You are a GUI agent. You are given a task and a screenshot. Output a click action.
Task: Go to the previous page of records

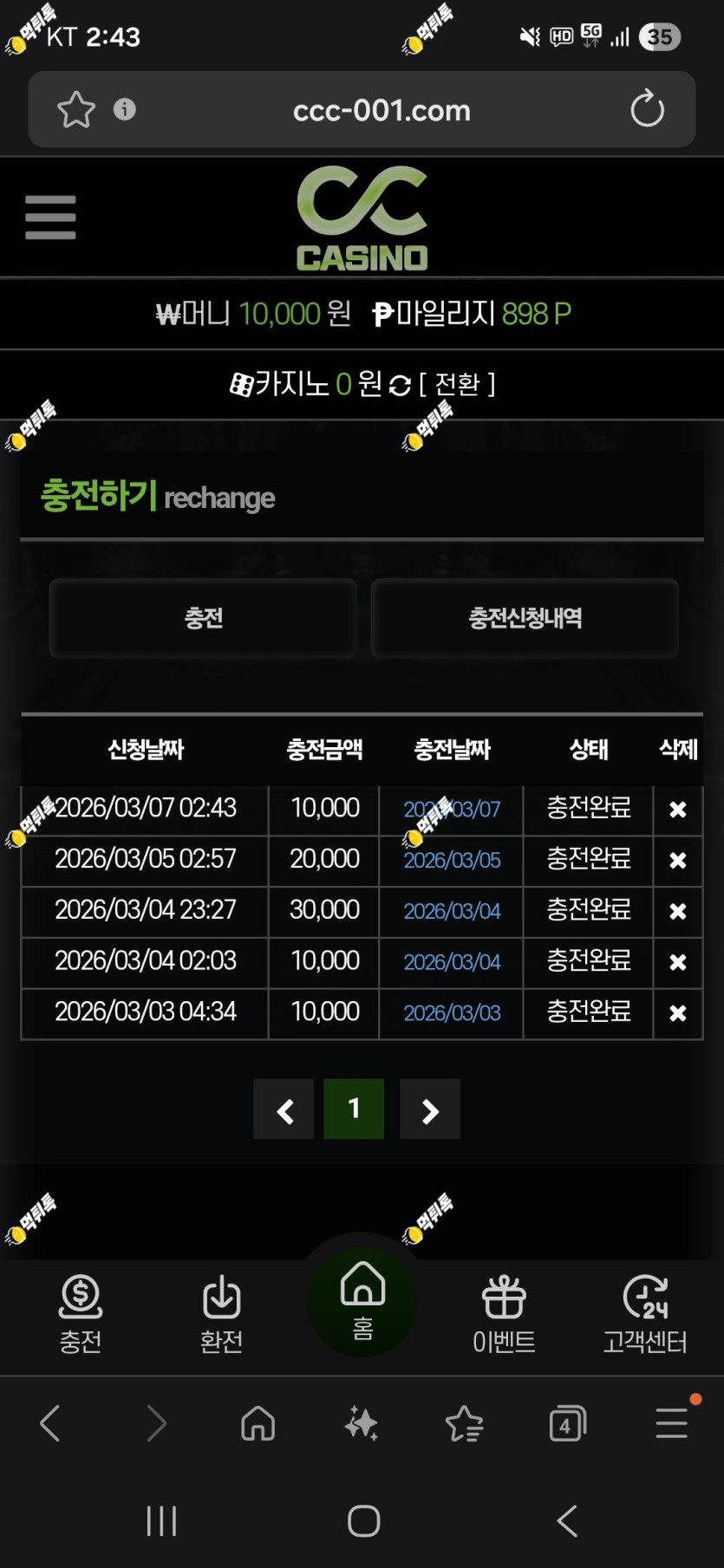(284, 1109)
